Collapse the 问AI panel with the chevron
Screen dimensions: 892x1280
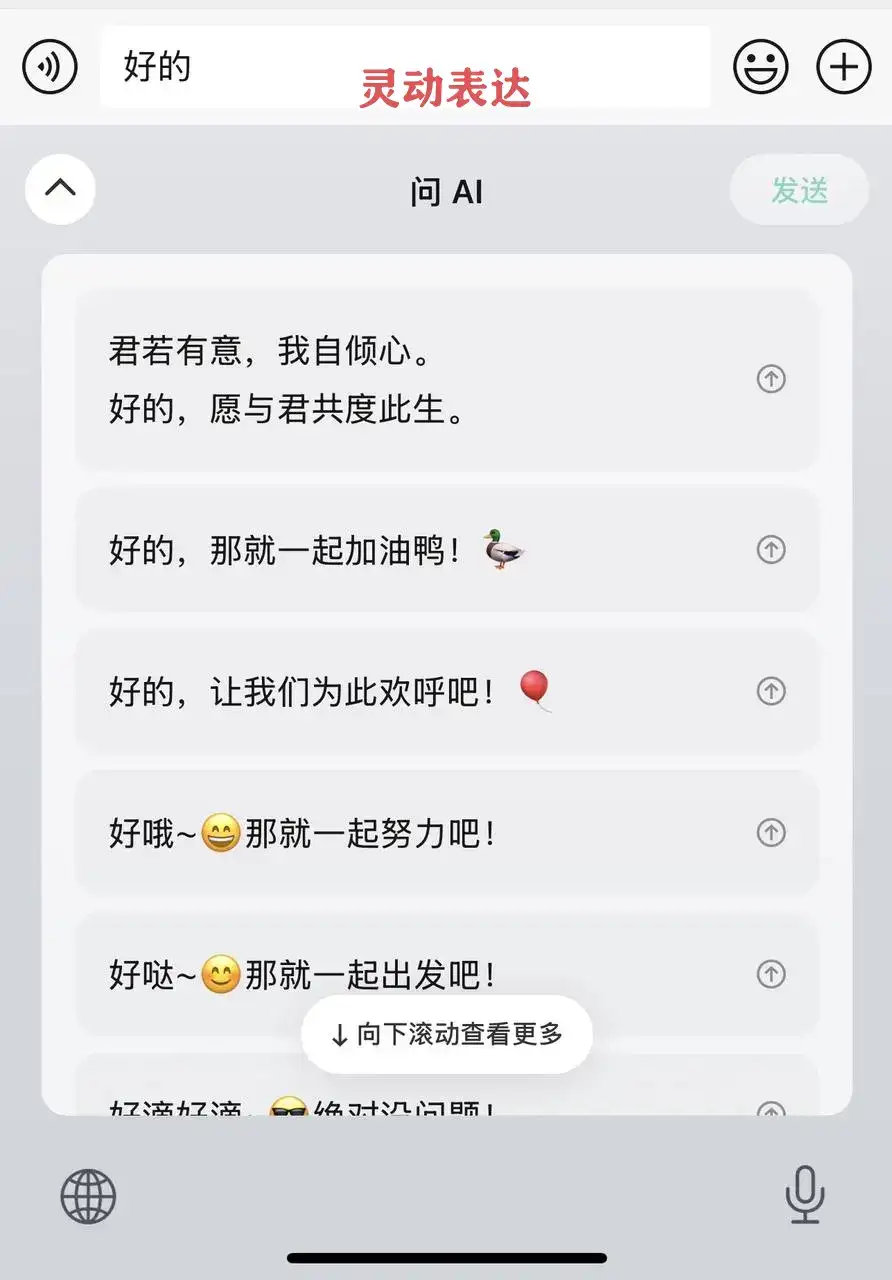(x=60, y=189)
